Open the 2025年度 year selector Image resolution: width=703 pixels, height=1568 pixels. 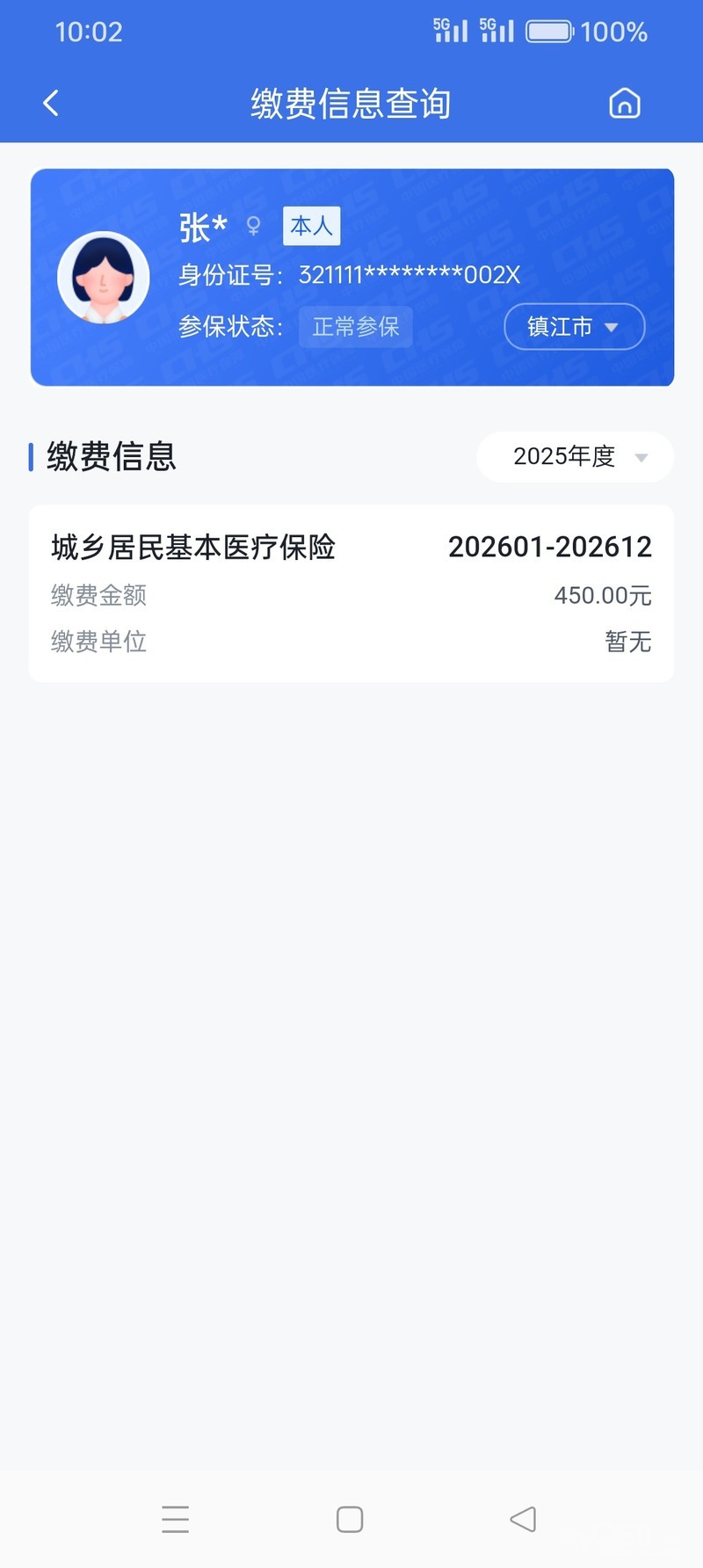576,456
